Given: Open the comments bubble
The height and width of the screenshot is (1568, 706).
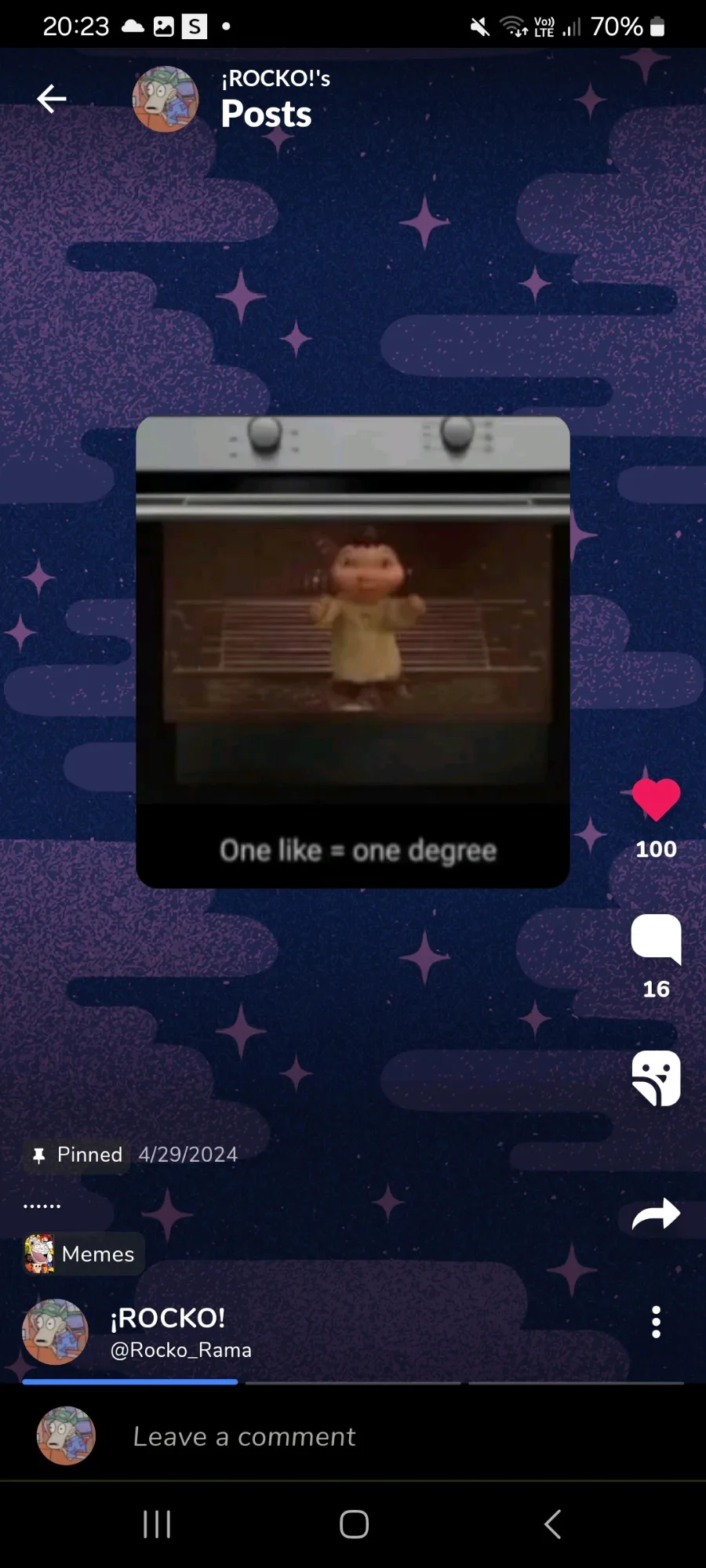Looking at the screenshot, I should pyautogui.click(x=656, y=938).
